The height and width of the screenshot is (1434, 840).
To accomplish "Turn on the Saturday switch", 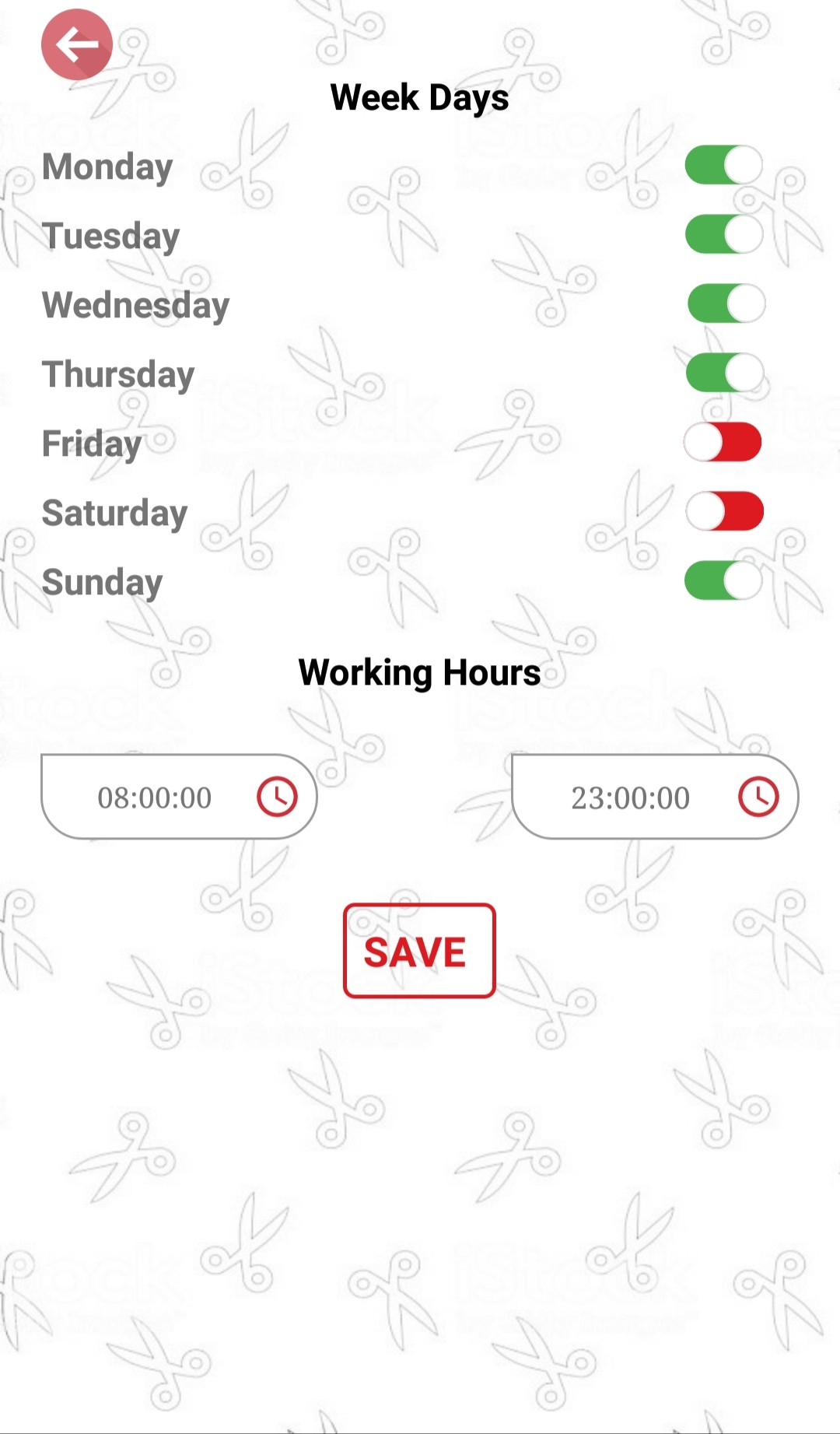I will (724, 511).
